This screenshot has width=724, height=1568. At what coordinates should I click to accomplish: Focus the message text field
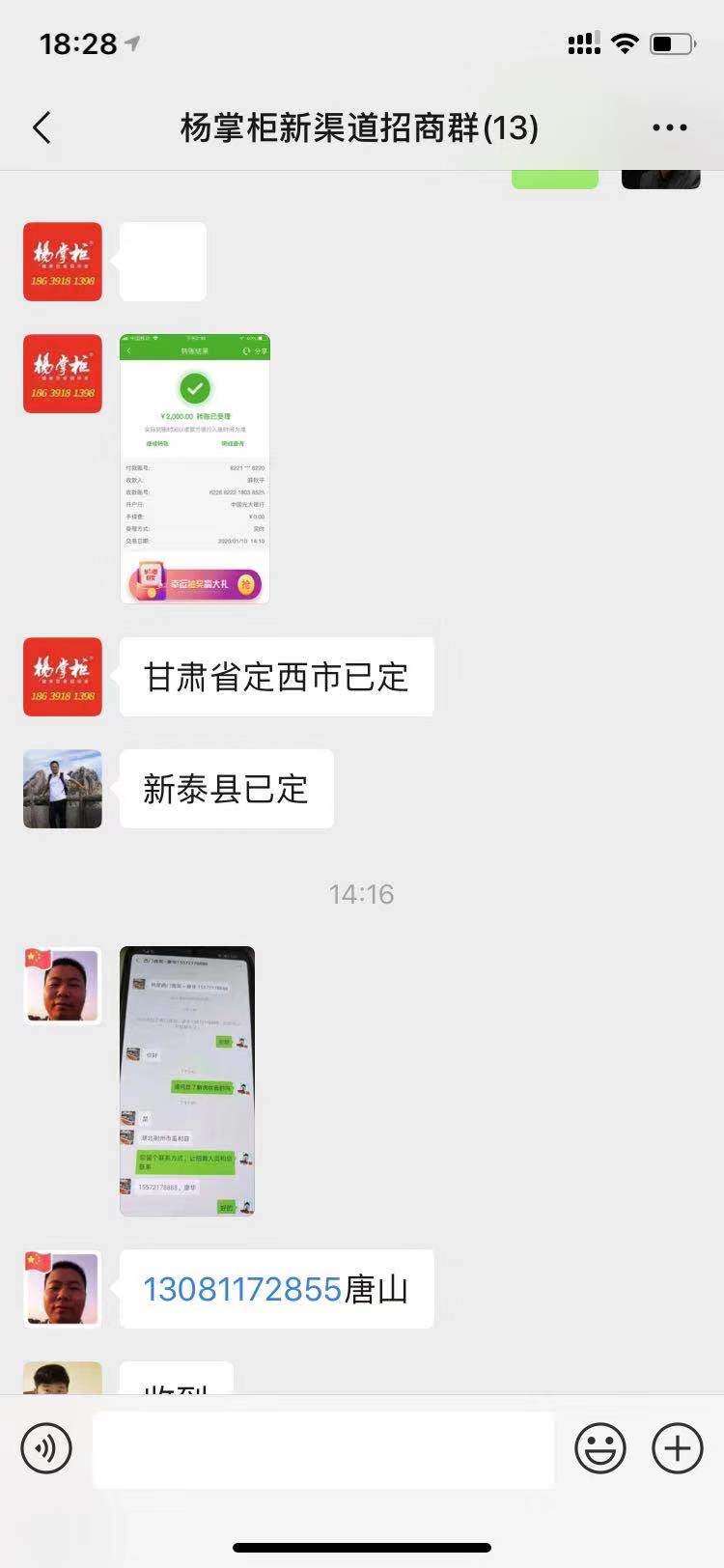323,1448
